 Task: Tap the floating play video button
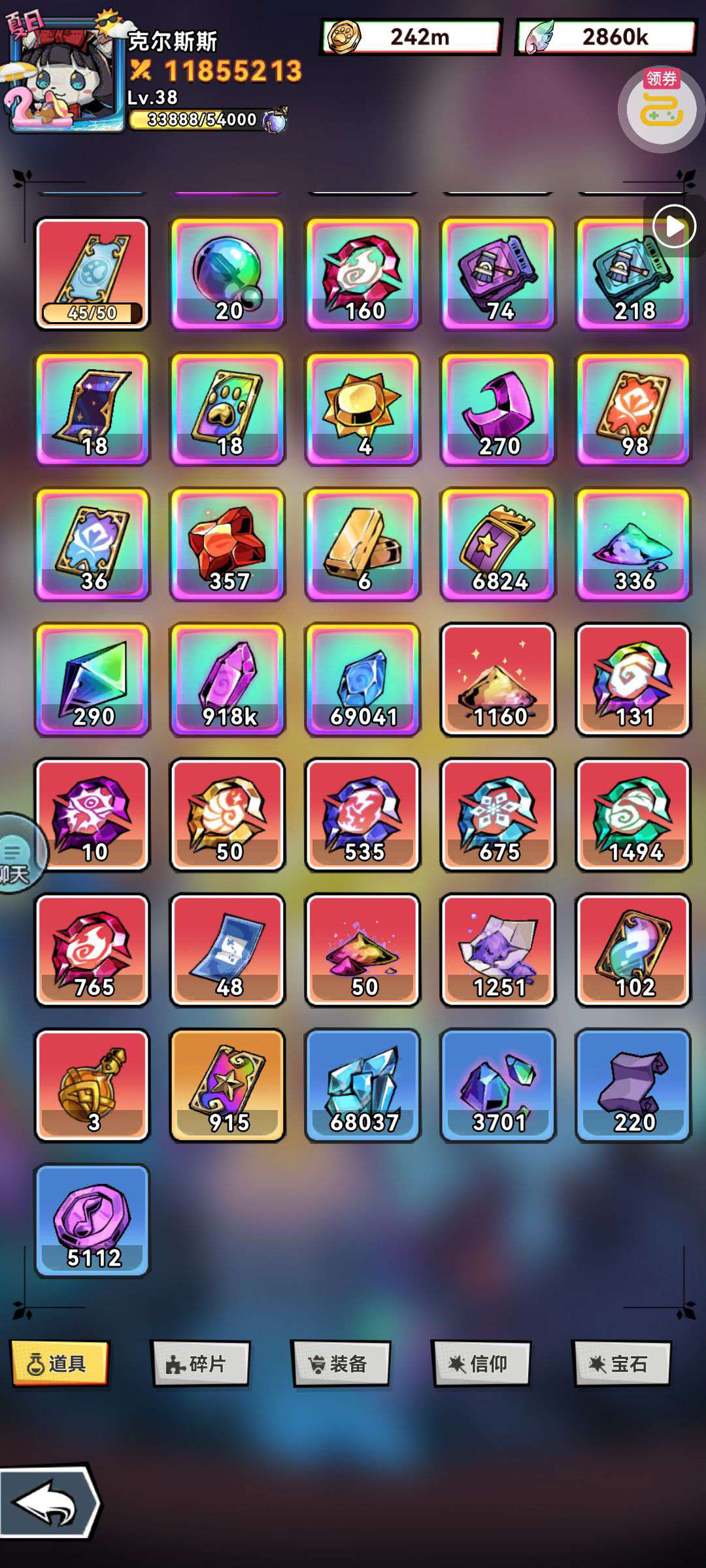[x=674, y=227]
